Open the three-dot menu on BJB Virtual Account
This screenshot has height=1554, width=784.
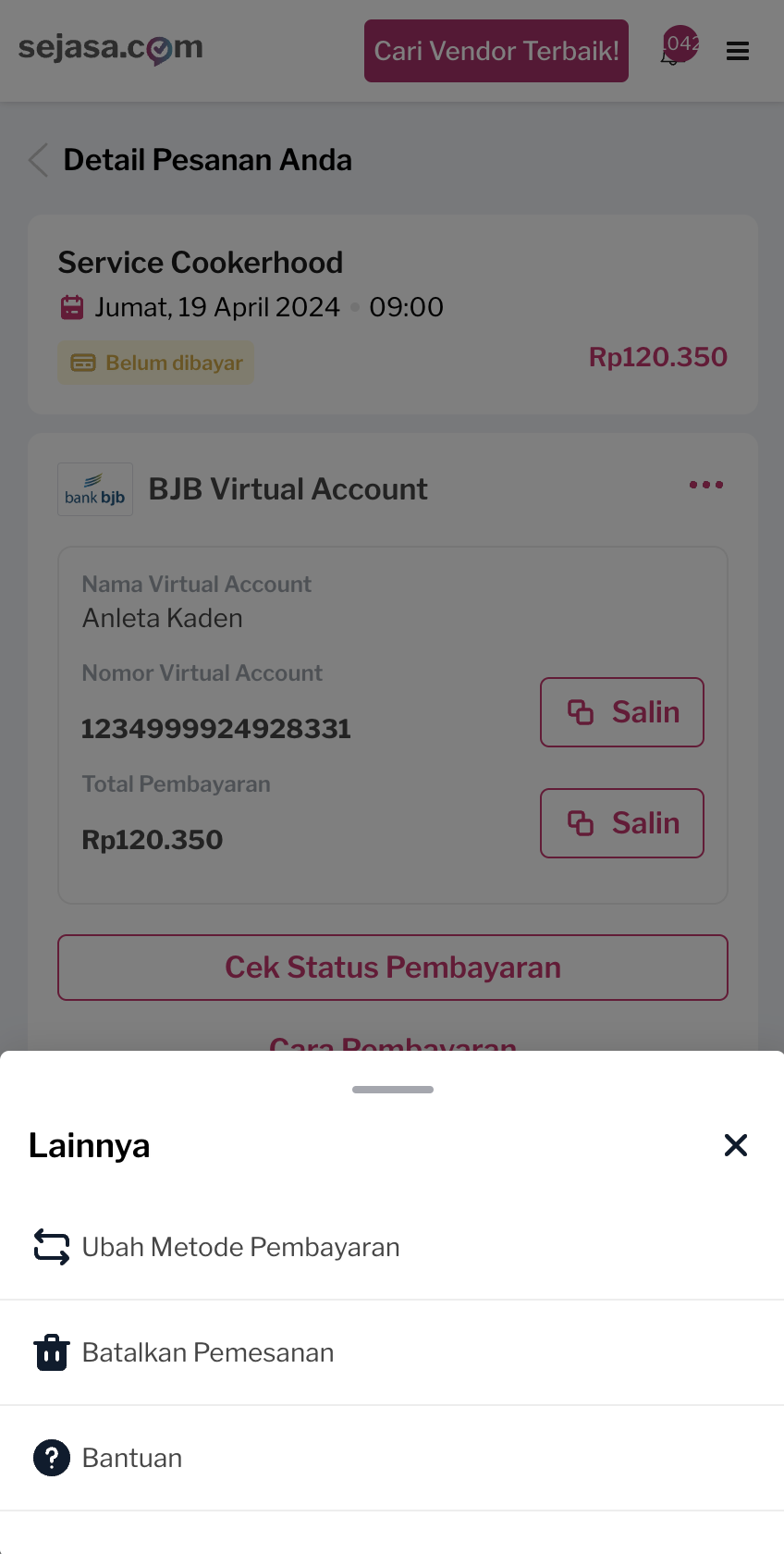[x=705, y=485]
